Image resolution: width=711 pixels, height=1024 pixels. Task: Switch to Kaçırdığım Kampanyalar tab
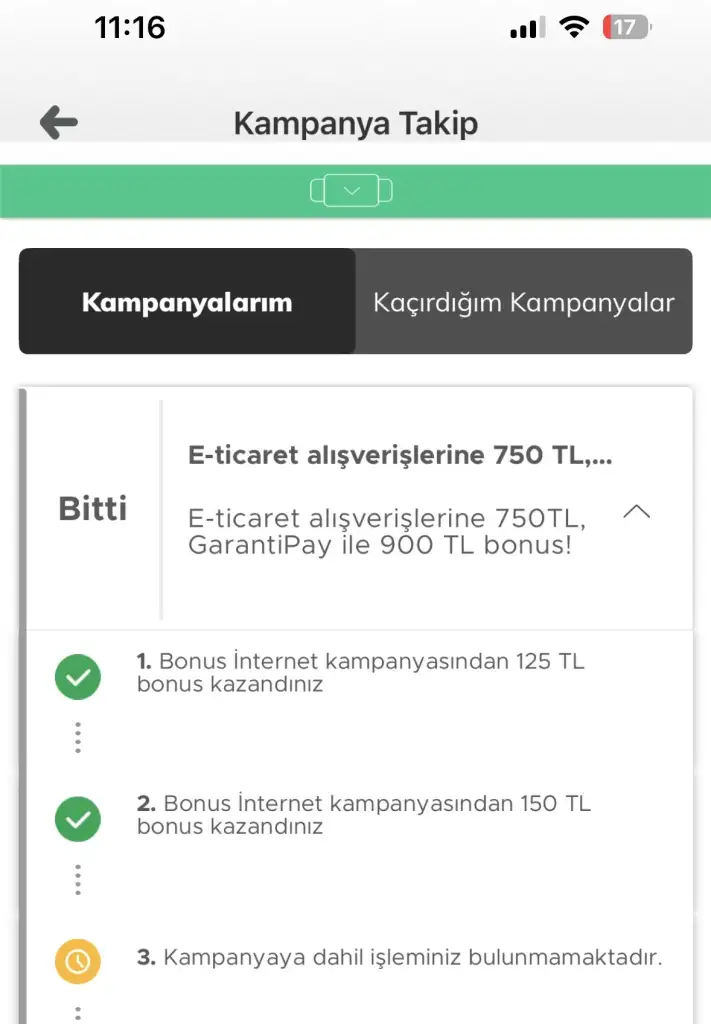click(x=523, y=302)
